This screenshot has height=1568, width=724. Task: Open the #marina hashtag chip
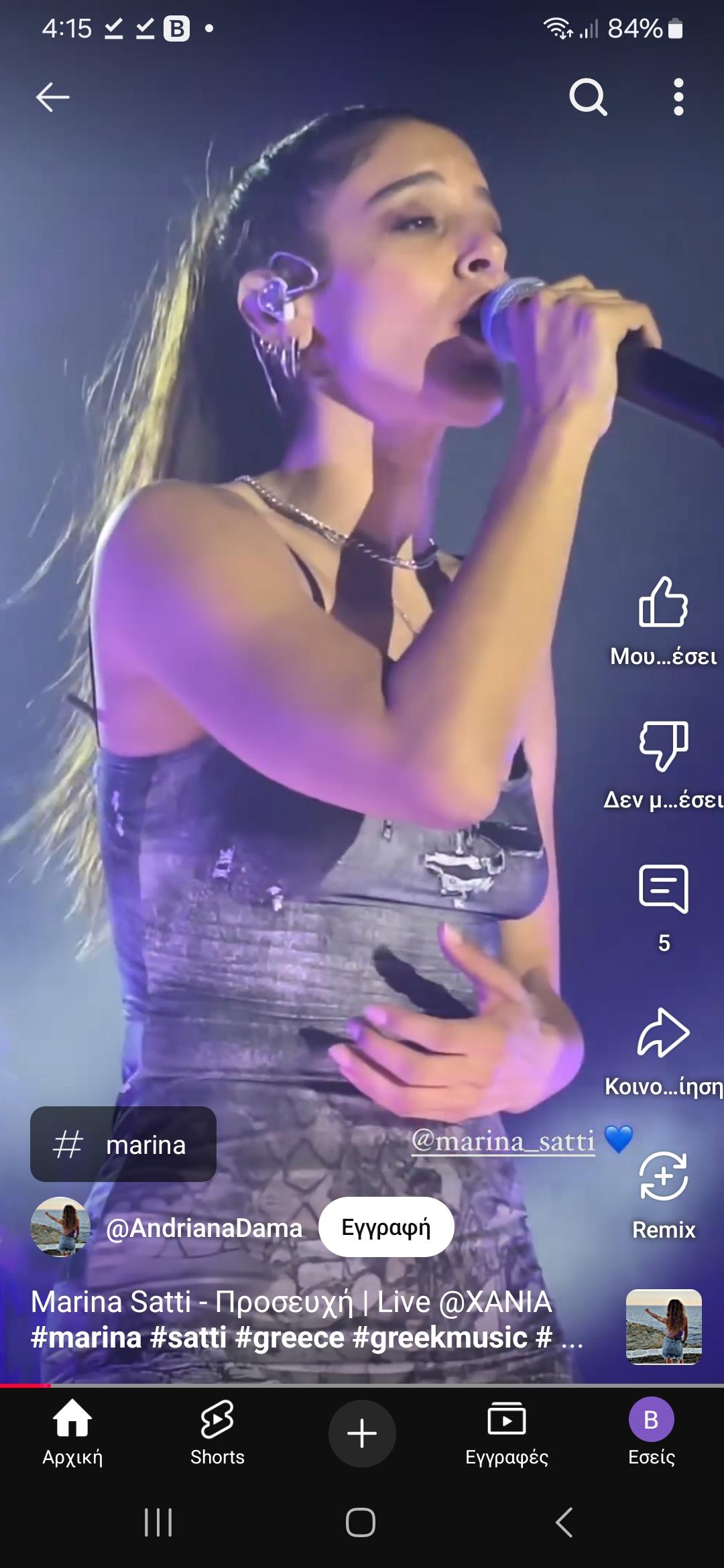tap(123, 1145)
